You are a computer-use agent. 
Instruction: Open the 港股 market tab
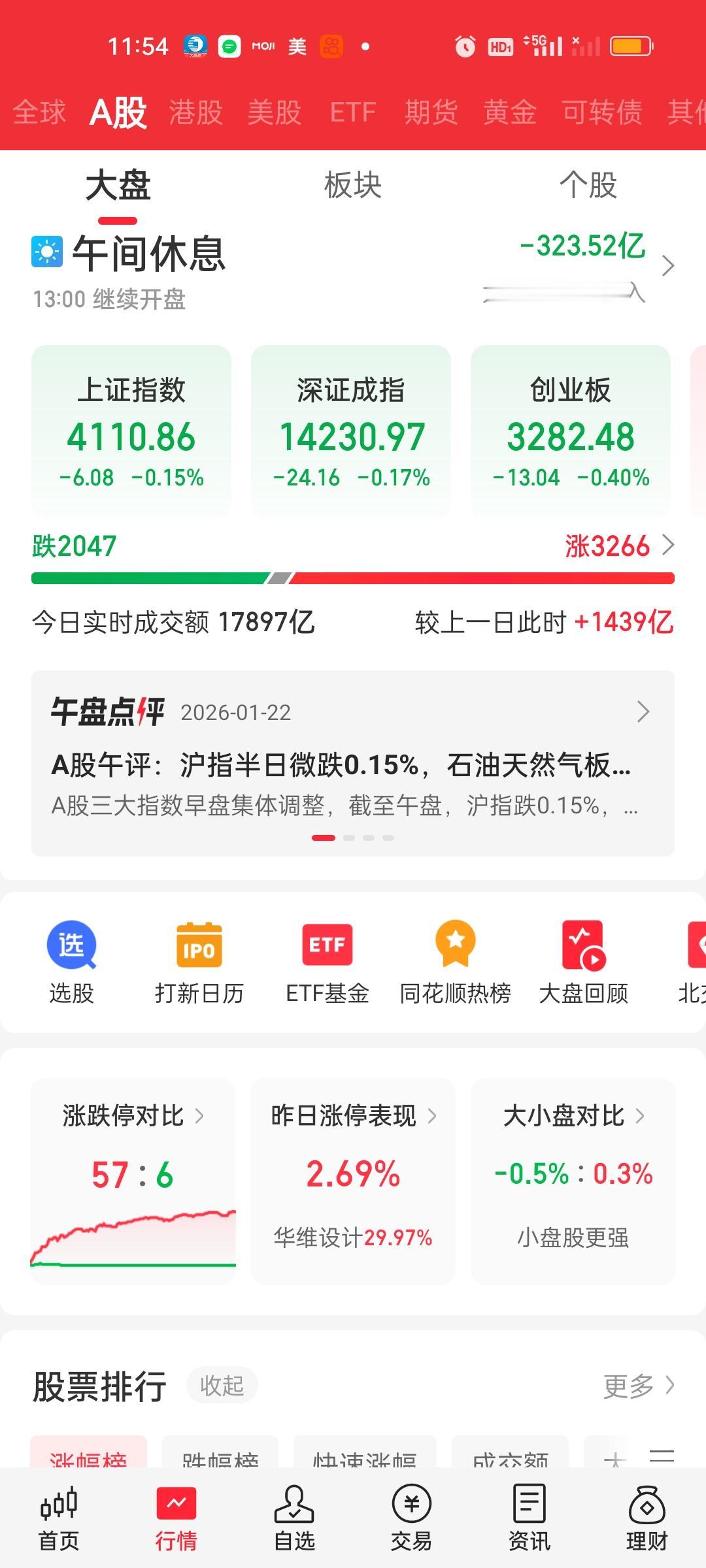click(195, 112)
